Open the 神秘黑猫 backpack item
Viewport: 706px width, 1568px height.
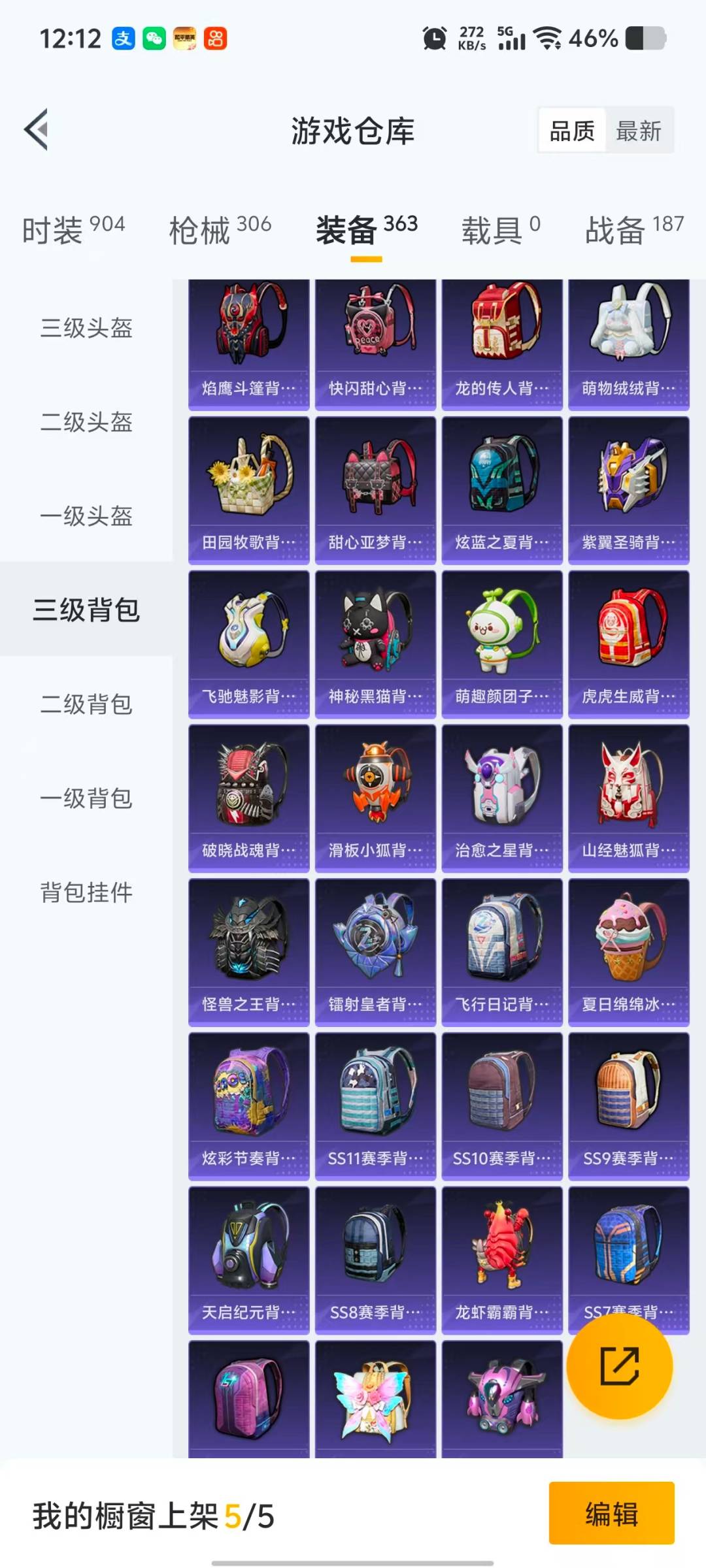(x=375, y=644)
